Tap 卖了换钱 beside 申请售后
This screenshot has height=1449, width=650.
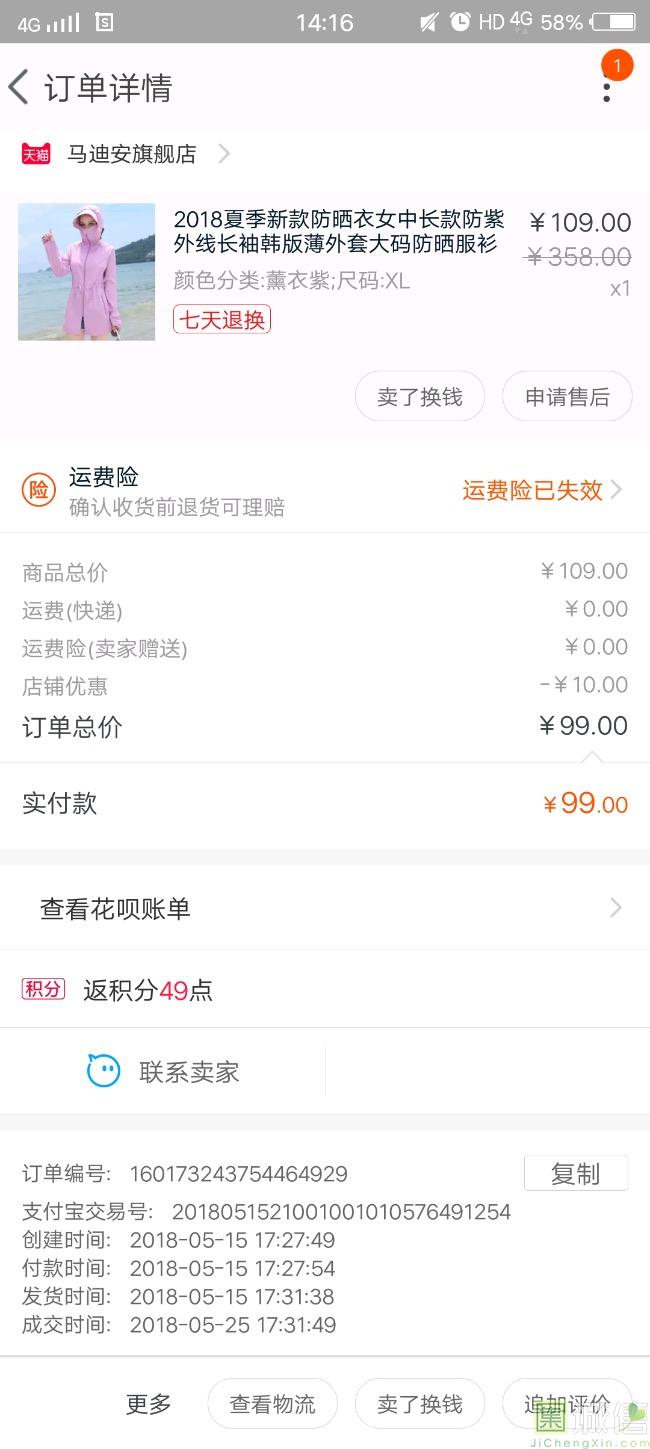[420, 397]
